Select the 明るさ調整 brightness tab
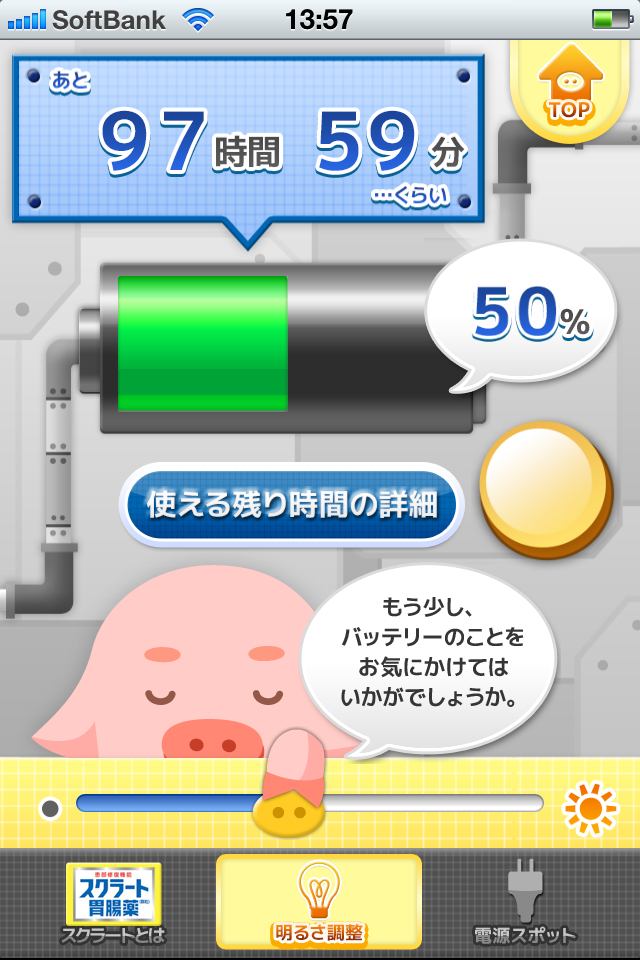This screenshot has height=960, width=640. point(319,902)
